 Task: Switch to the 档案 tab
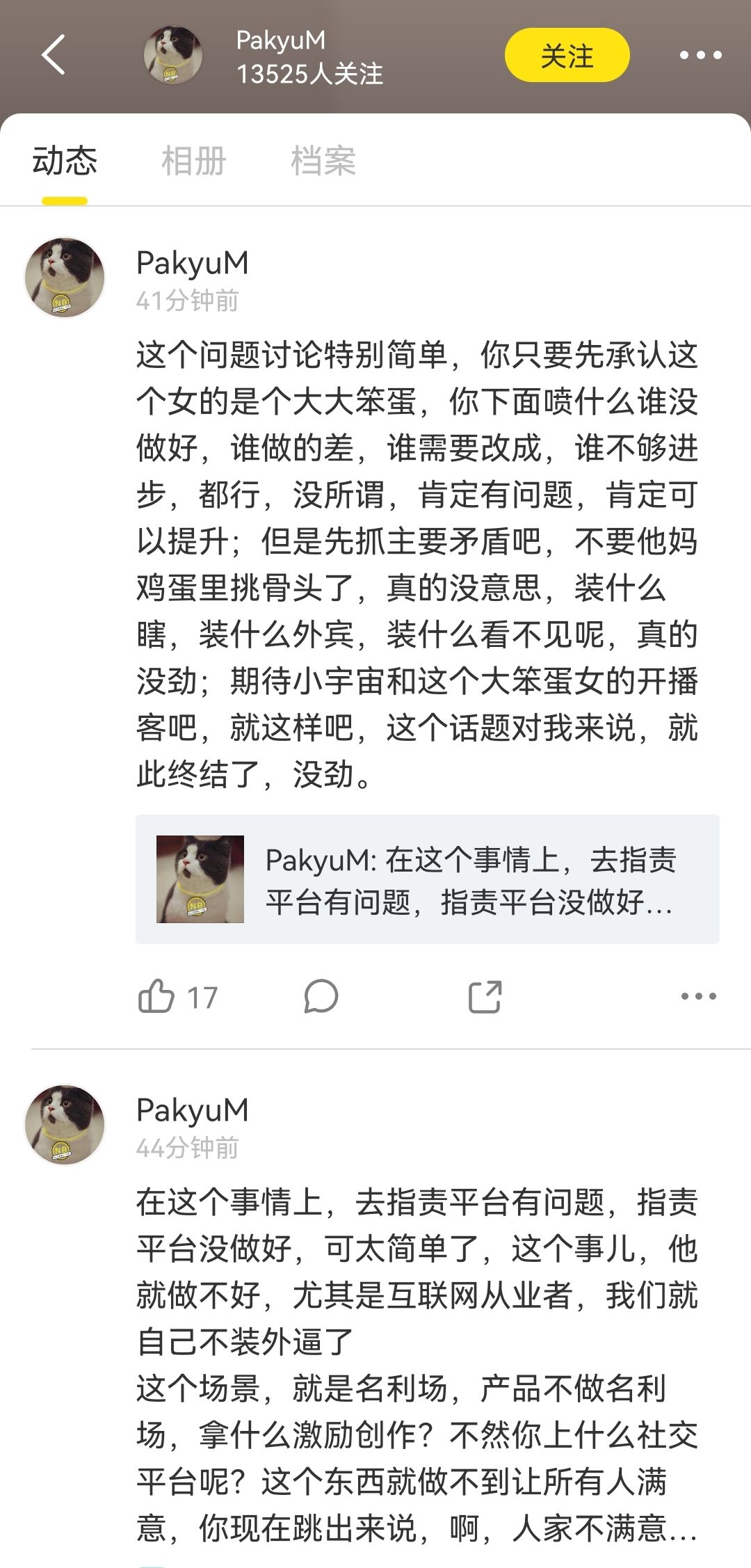pos(323,161)
